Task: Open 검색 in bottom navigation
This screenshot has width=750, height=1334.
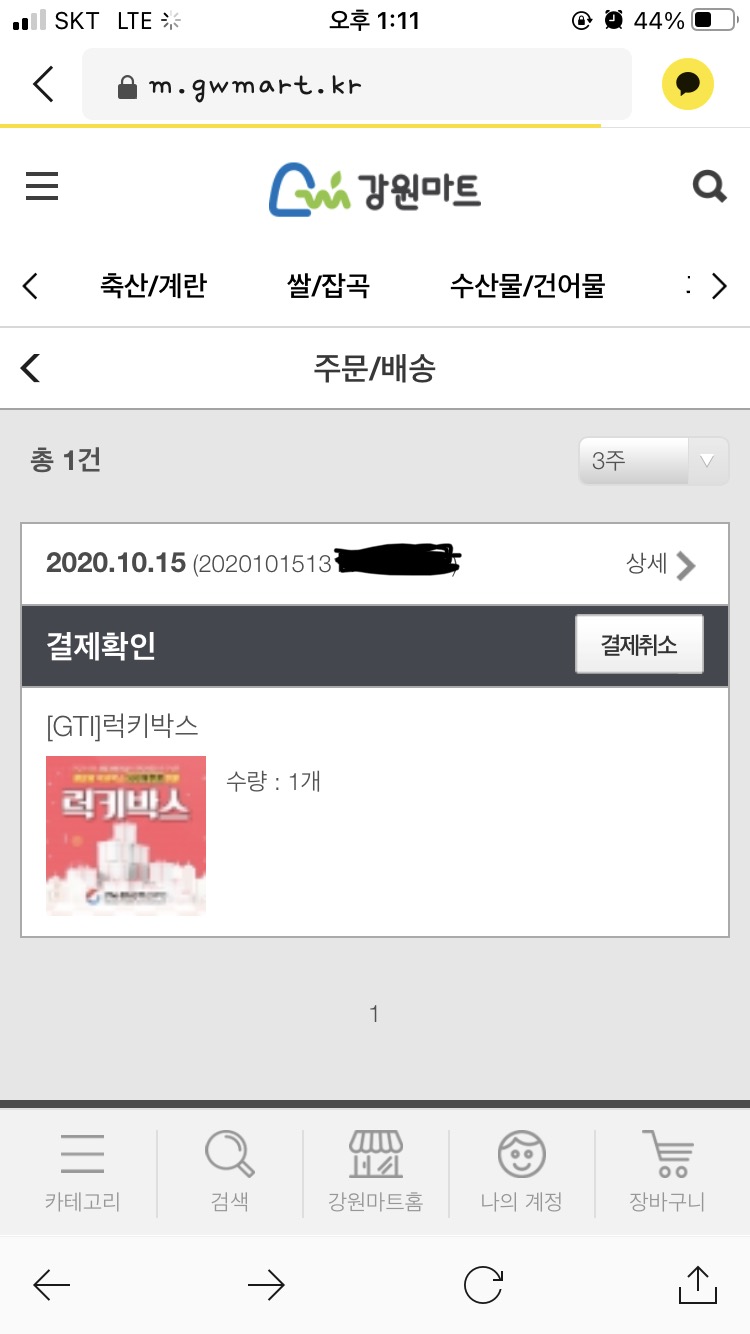Action: [230, 1171]
